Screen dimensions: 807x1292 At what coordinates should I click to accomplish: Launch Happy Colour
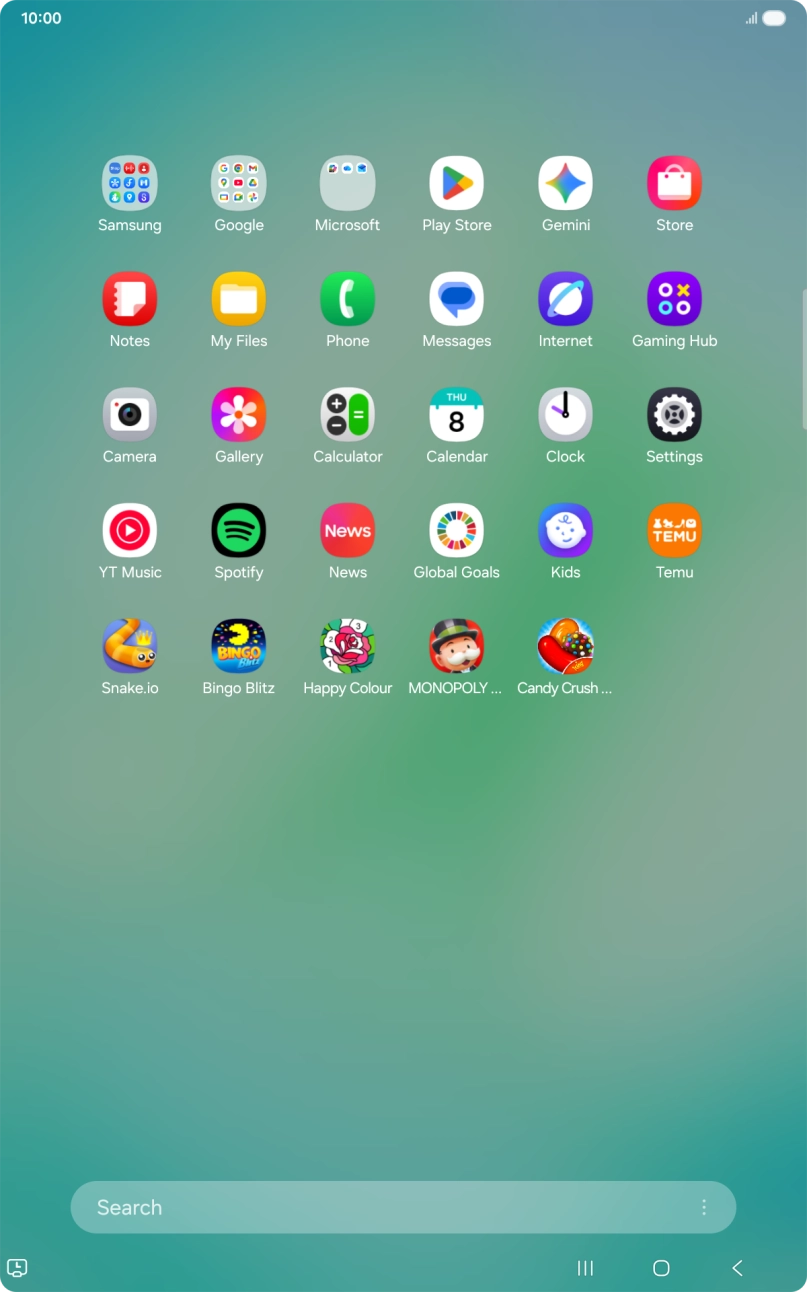[347, 647]
